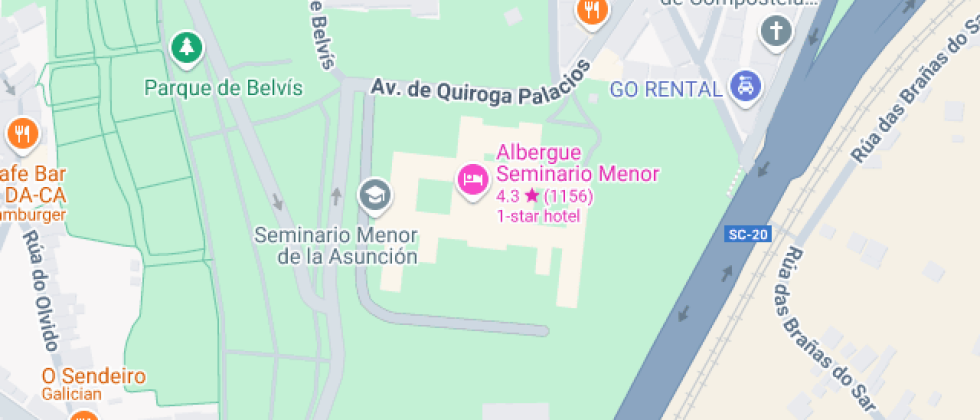980x420 pixels.
Task: Open Albergue Seminario Menor hotel marker
Action: (x=472, y=180)
